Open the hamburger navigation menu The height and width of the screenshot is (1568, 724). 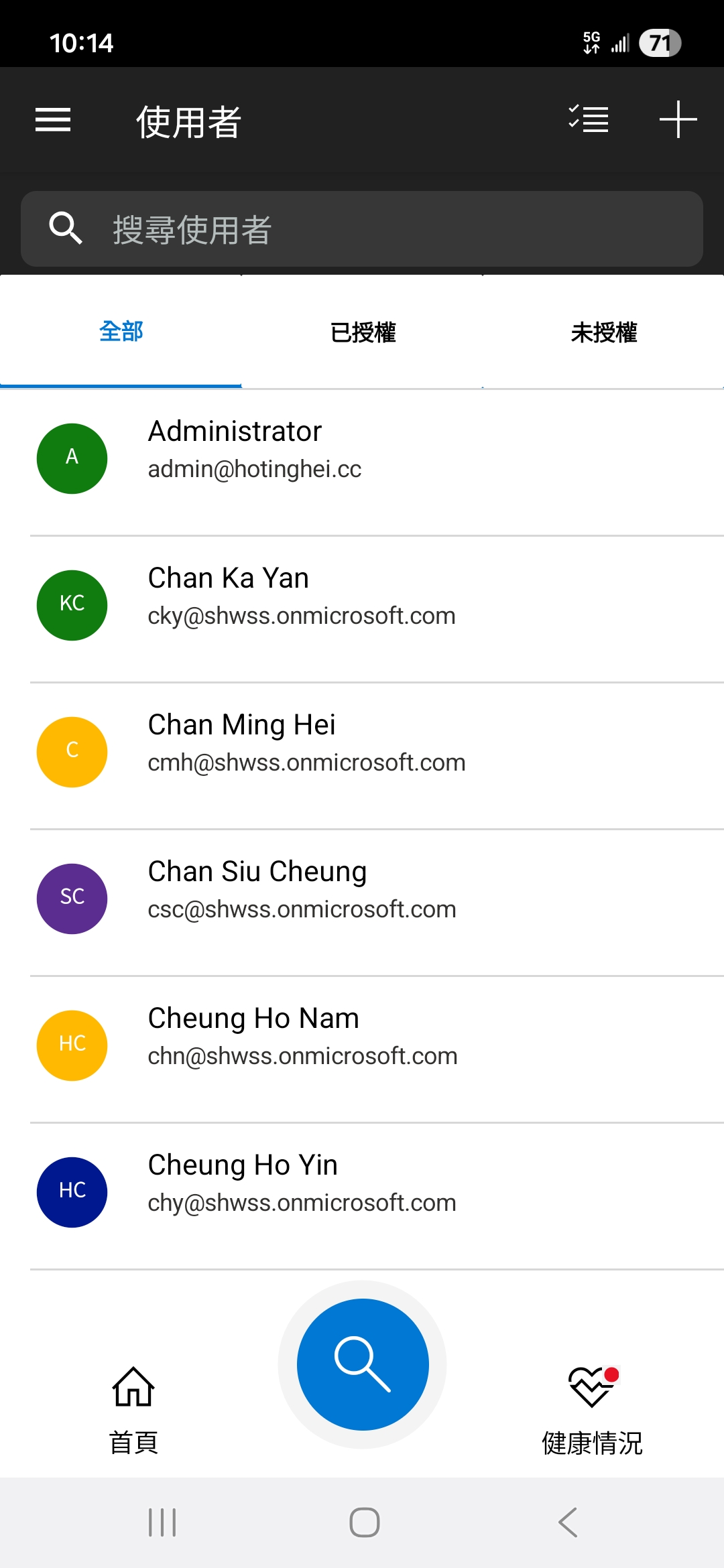[53, 120]
